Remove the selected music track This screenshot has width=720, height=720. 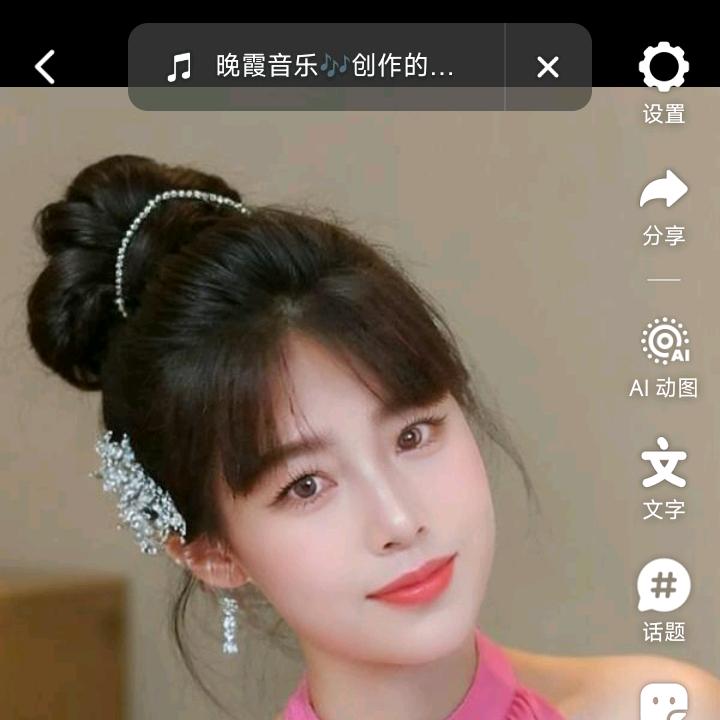(x=547, y=67)
